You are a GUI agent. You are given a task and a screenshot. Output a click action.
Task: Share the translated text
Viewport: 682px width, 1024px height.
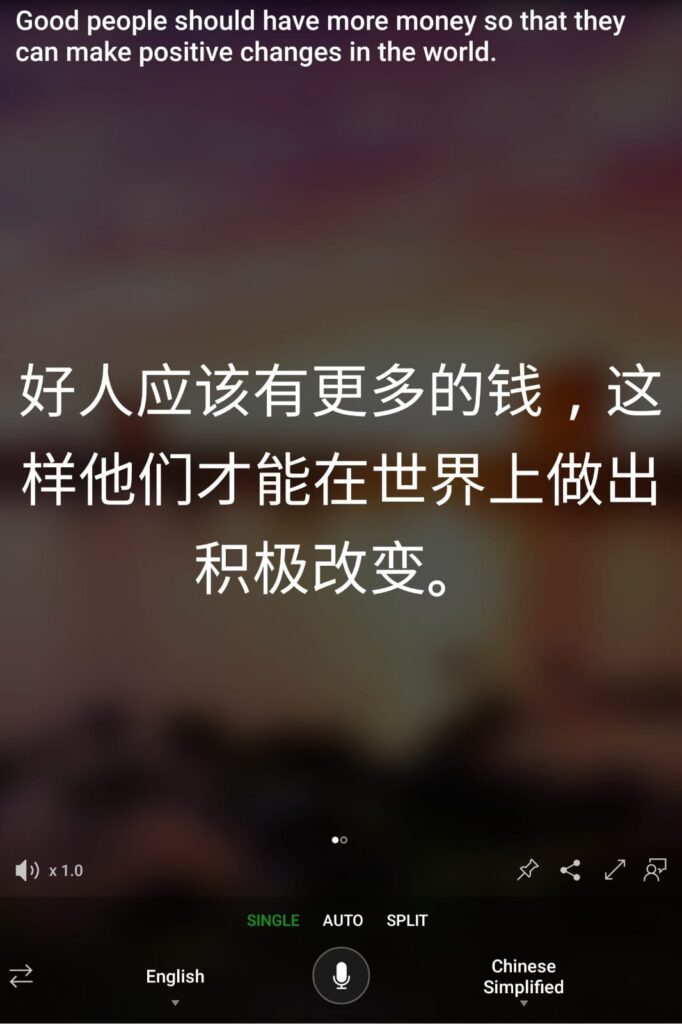click(571, 871)
